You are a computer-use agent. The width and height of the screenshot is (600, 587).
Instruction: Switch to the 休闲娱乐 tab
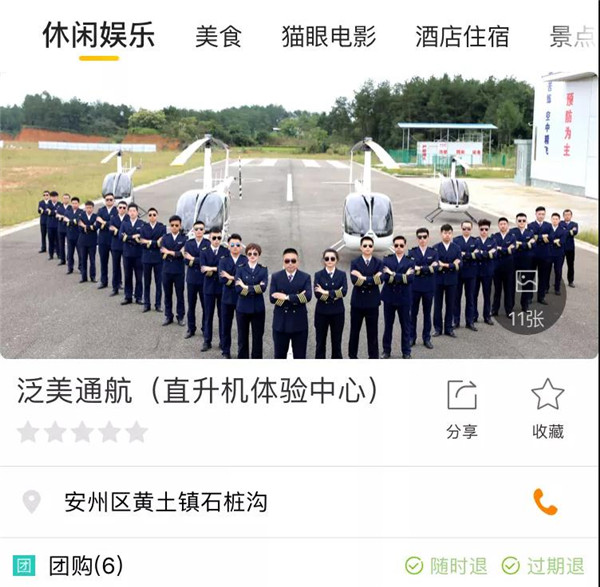(x=98, y=36)
